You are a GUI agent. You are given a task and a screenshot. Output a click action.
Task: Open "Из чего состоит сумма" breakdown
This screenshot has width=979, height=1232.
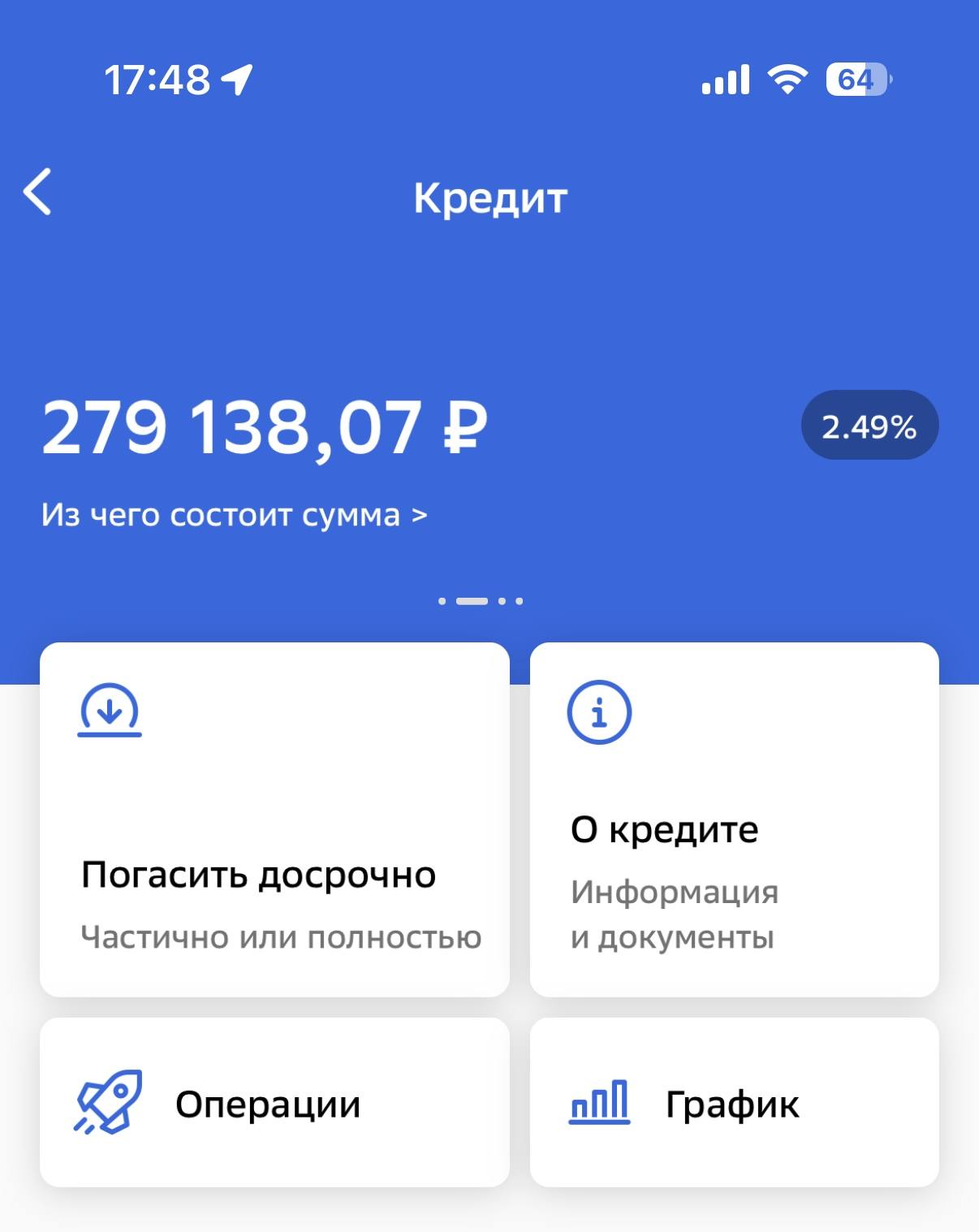pyautogui.click(x=234, y=515)
